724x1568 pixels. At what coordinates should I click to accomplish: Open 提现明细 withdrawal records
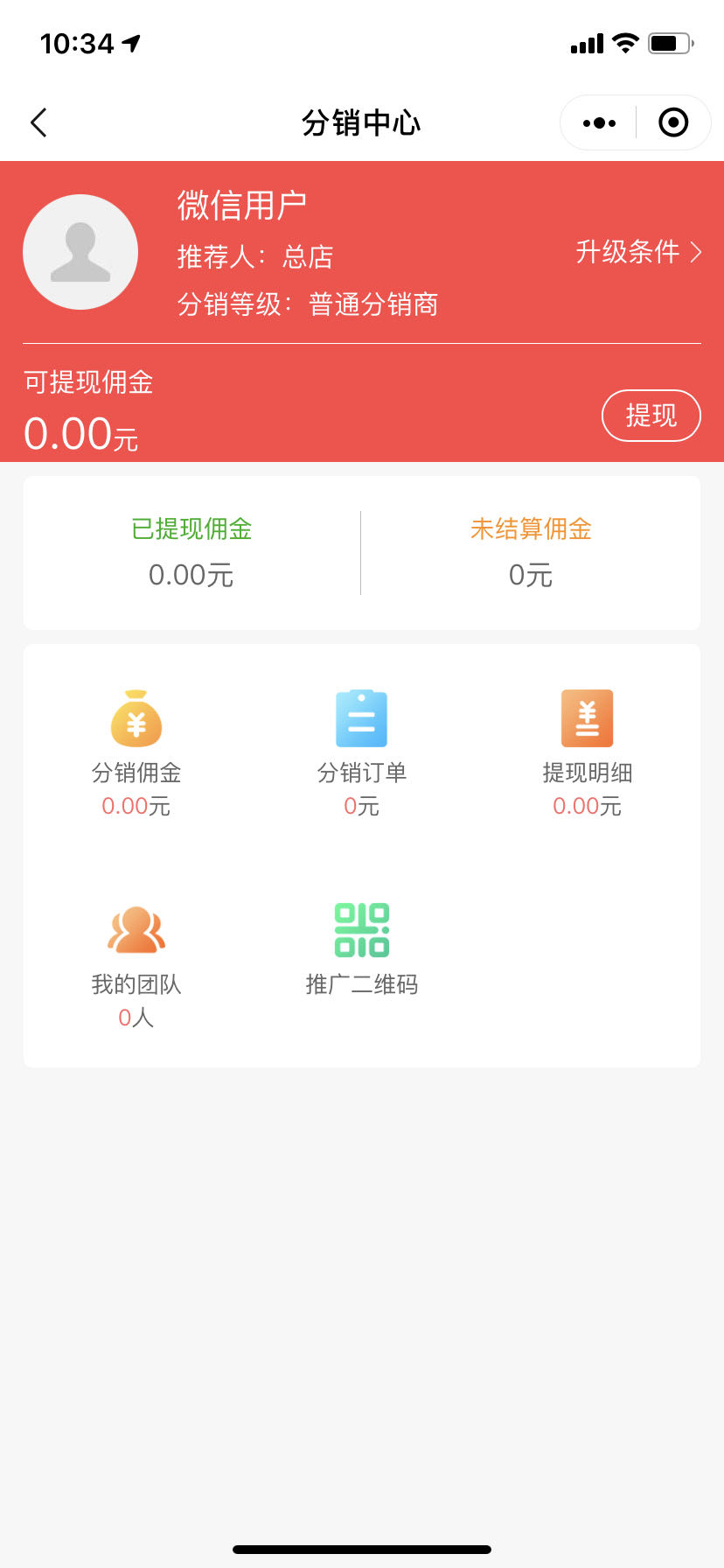587,752
